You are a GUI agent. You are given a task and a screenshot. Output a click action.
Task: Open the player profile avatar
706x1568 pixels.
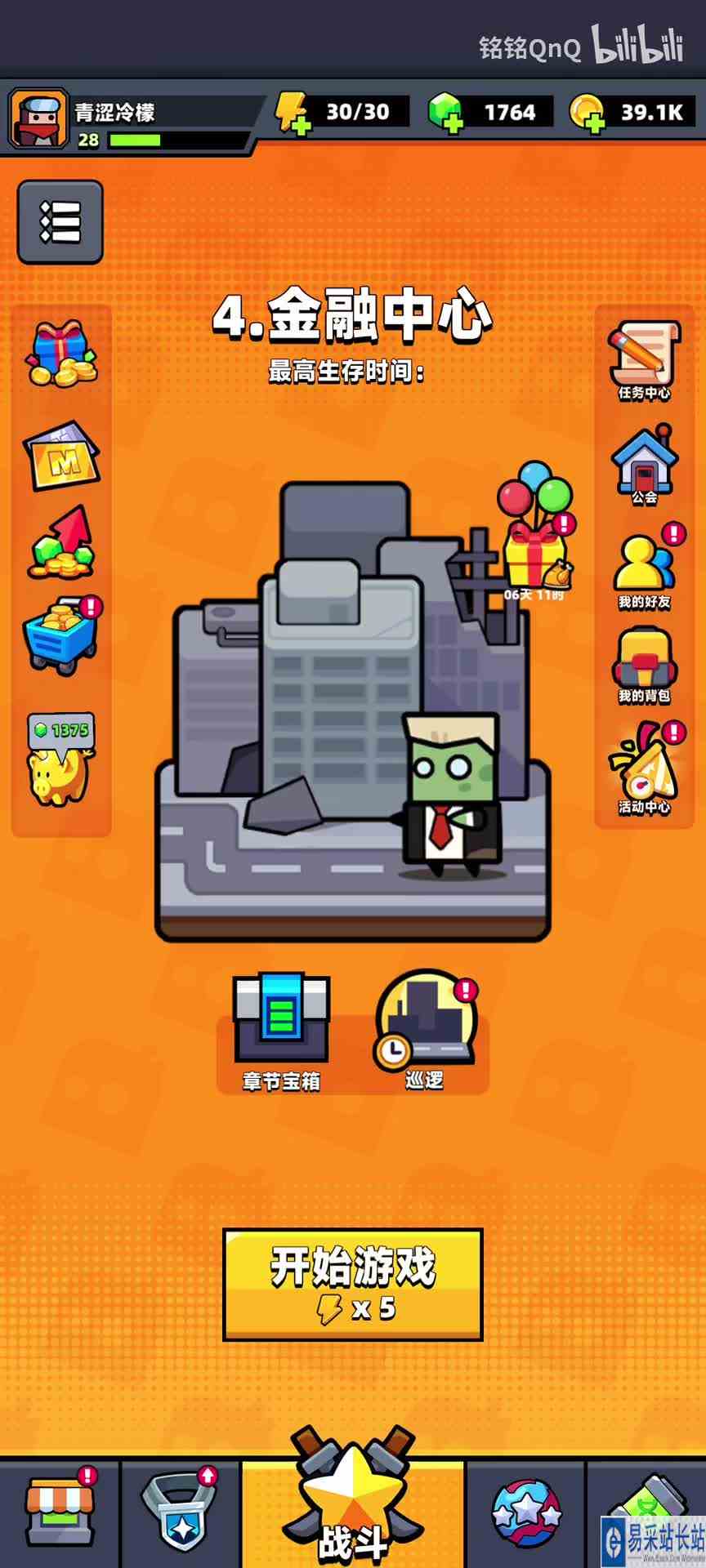pyautogui.click(x=38, y=120)
